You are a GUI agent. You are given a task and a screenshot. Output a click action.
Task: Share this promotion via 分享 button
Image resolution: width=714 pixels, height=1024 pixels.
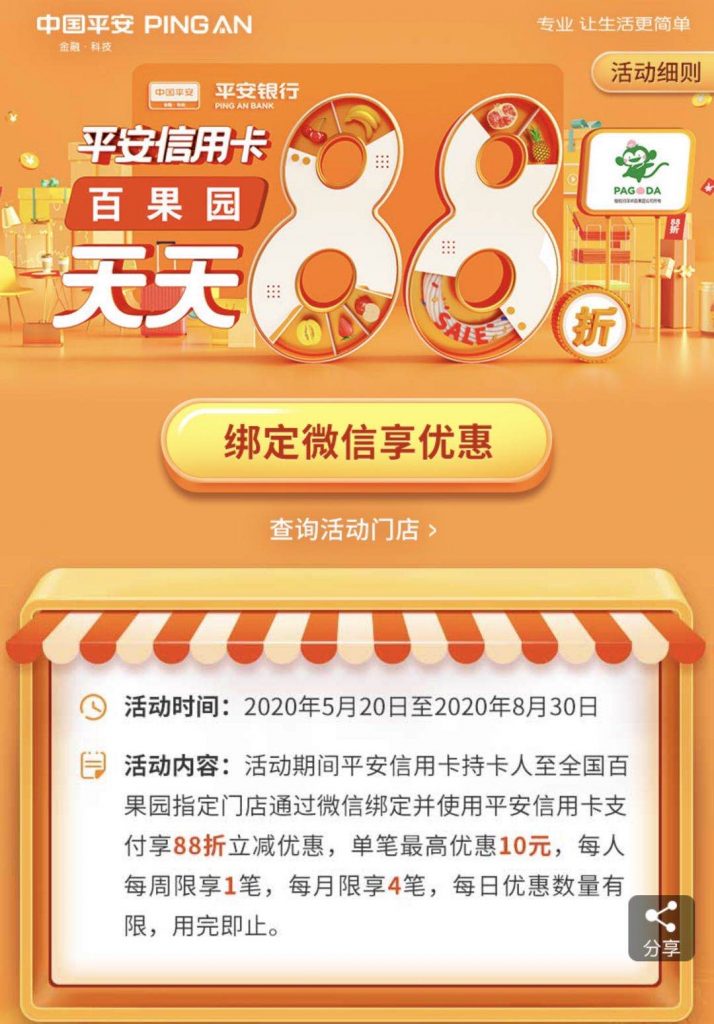click(x=661, y=929)
